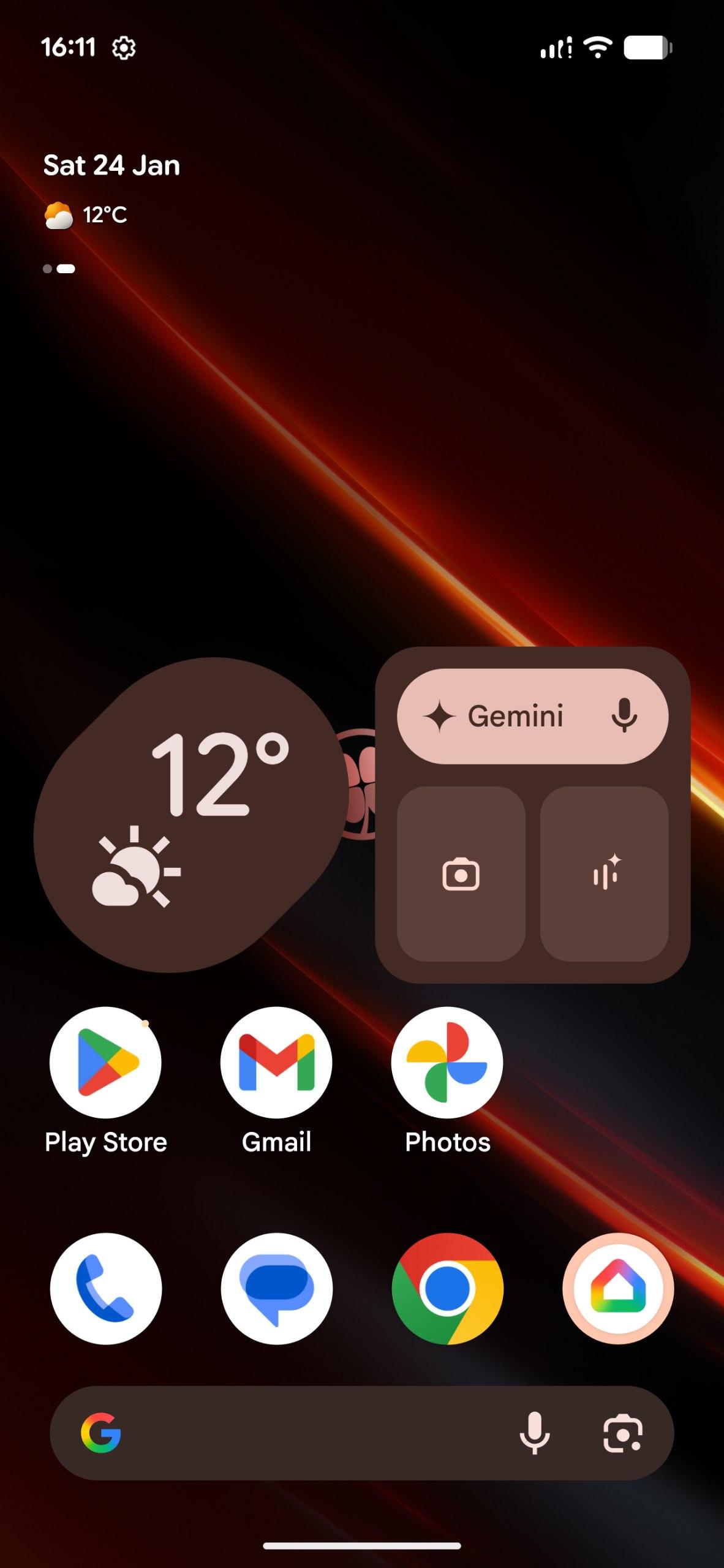Tap the Google search bar
Image resolution: width=724 pixels, height=1568 pixels.
306,1433
